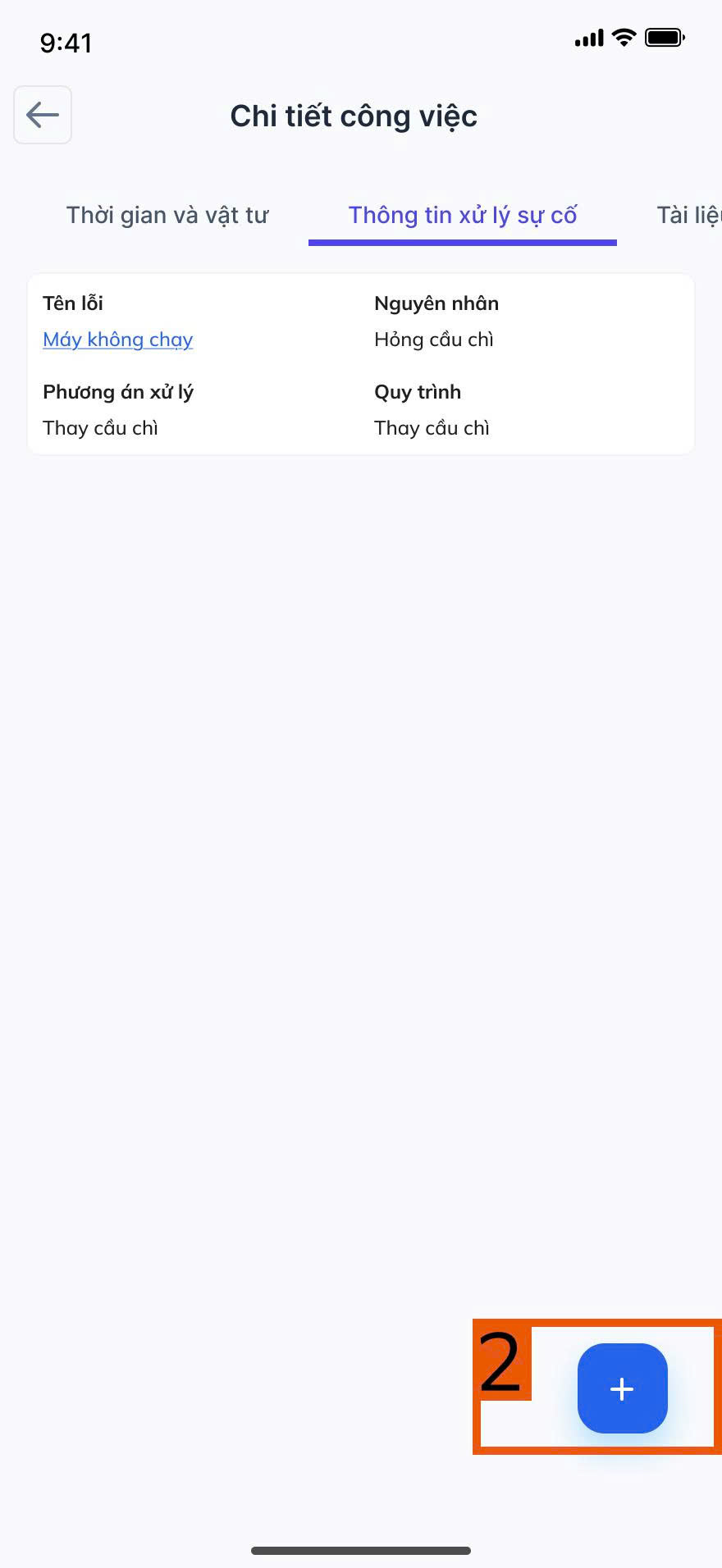Viewport: 722px width, 1568px height.
Task: Open the Máy không chạy link
Action: pyautogui.click(x=118, y=340)
